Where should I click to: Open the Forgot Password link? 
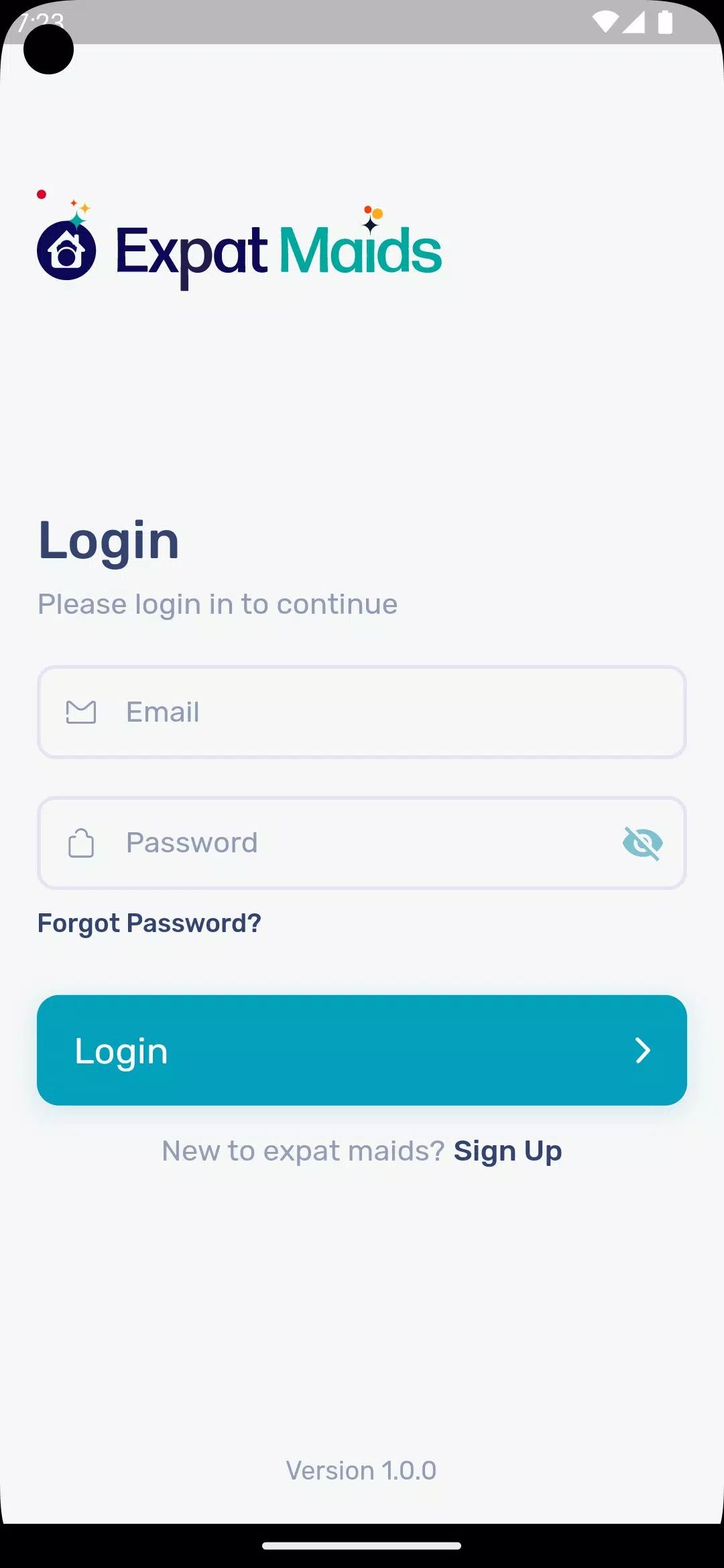pos(149,923)
